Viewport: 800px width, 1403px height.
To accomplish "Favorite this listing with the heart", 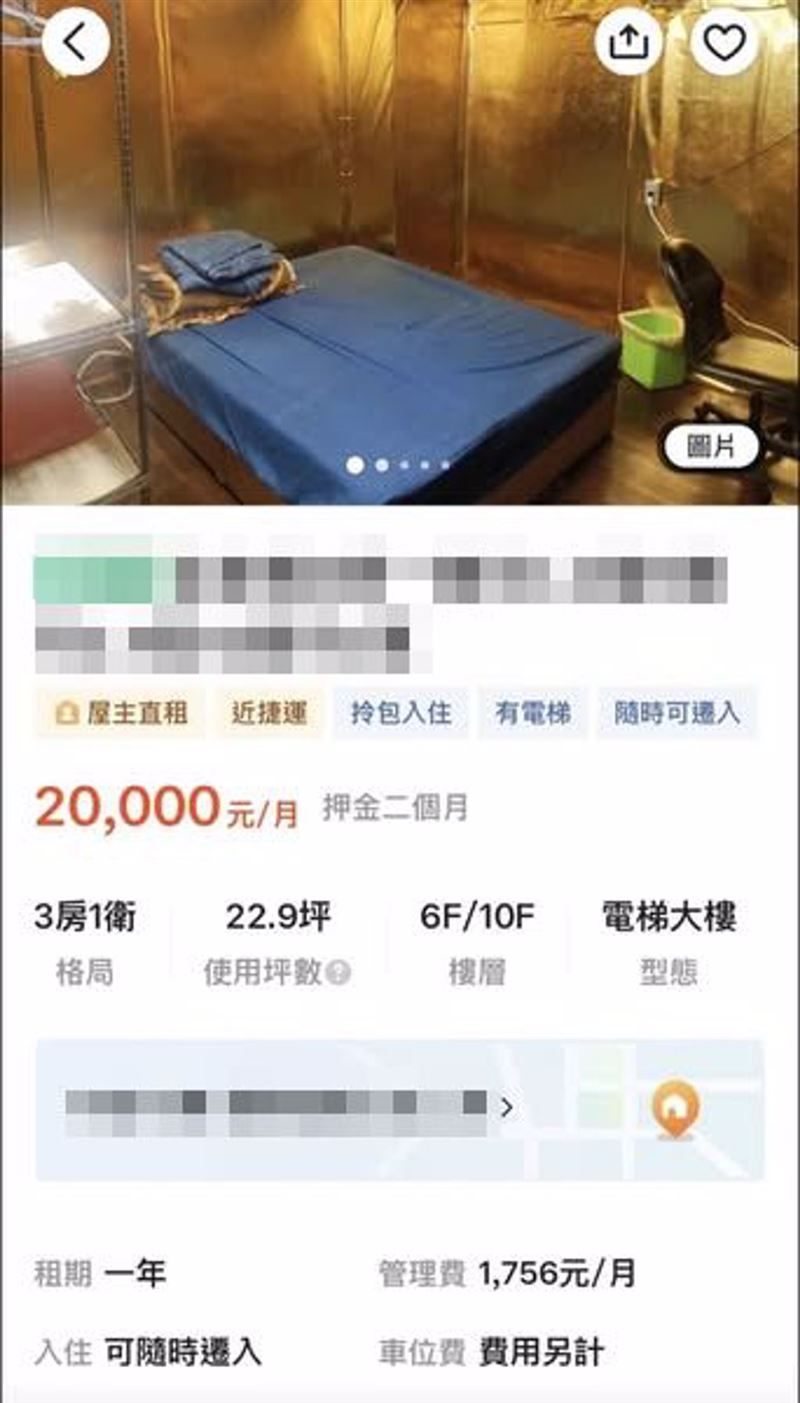I will click(x=724, y=42).
